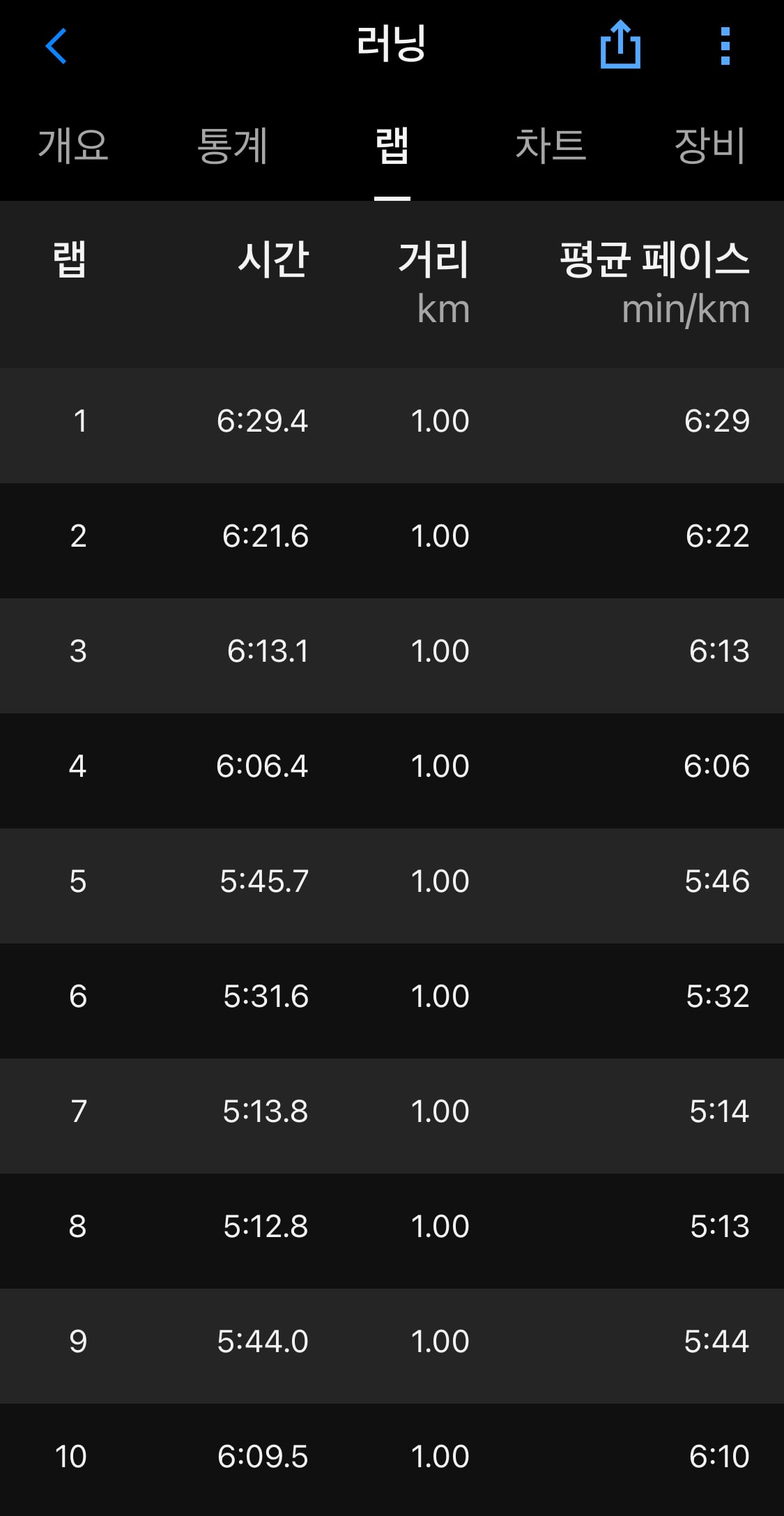Open the 차트 tab
Image resolution: width=784 pixels, height=1516 pixels.
(x=551, y=146)
